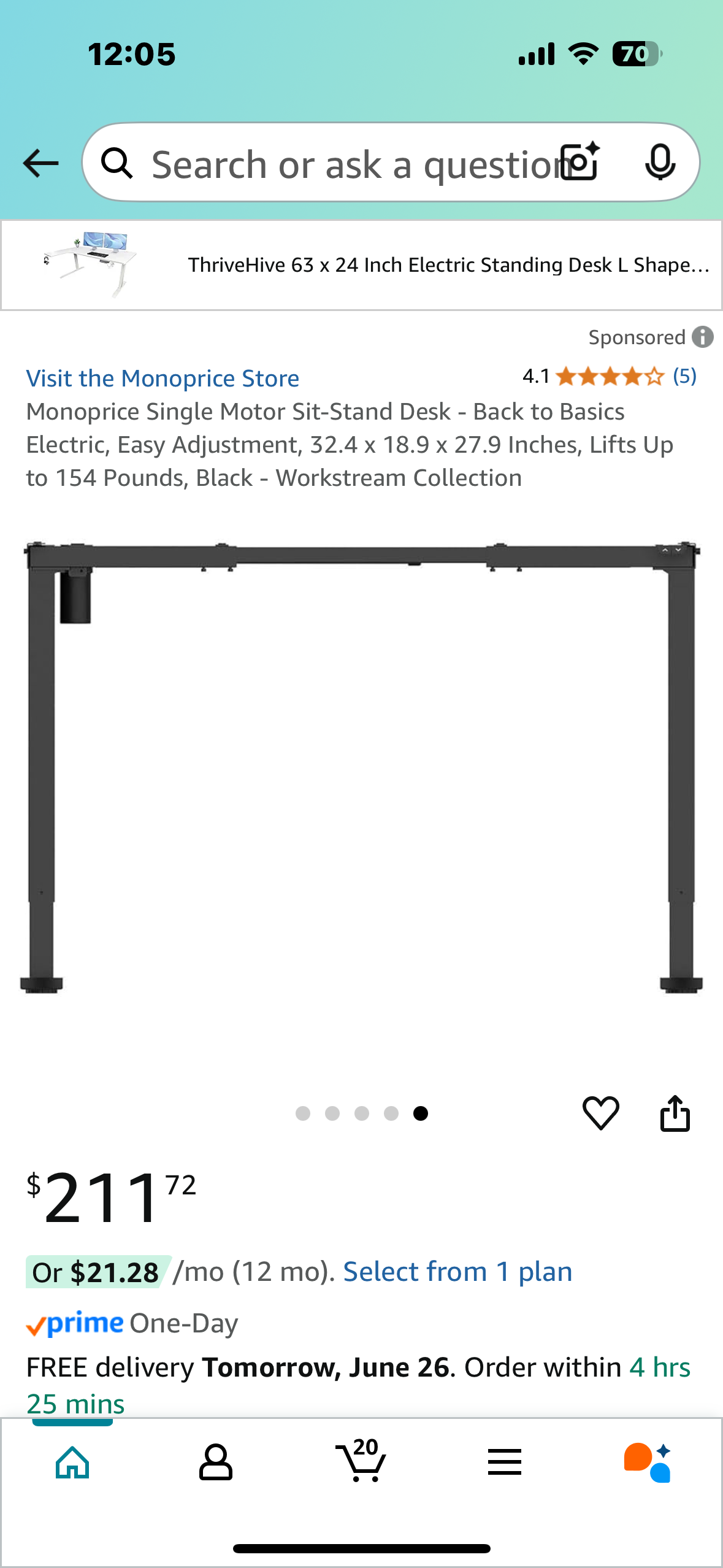Open the cart with 20 items
This screenshot has width=723, height=1568.
[x=361, y=1462]
